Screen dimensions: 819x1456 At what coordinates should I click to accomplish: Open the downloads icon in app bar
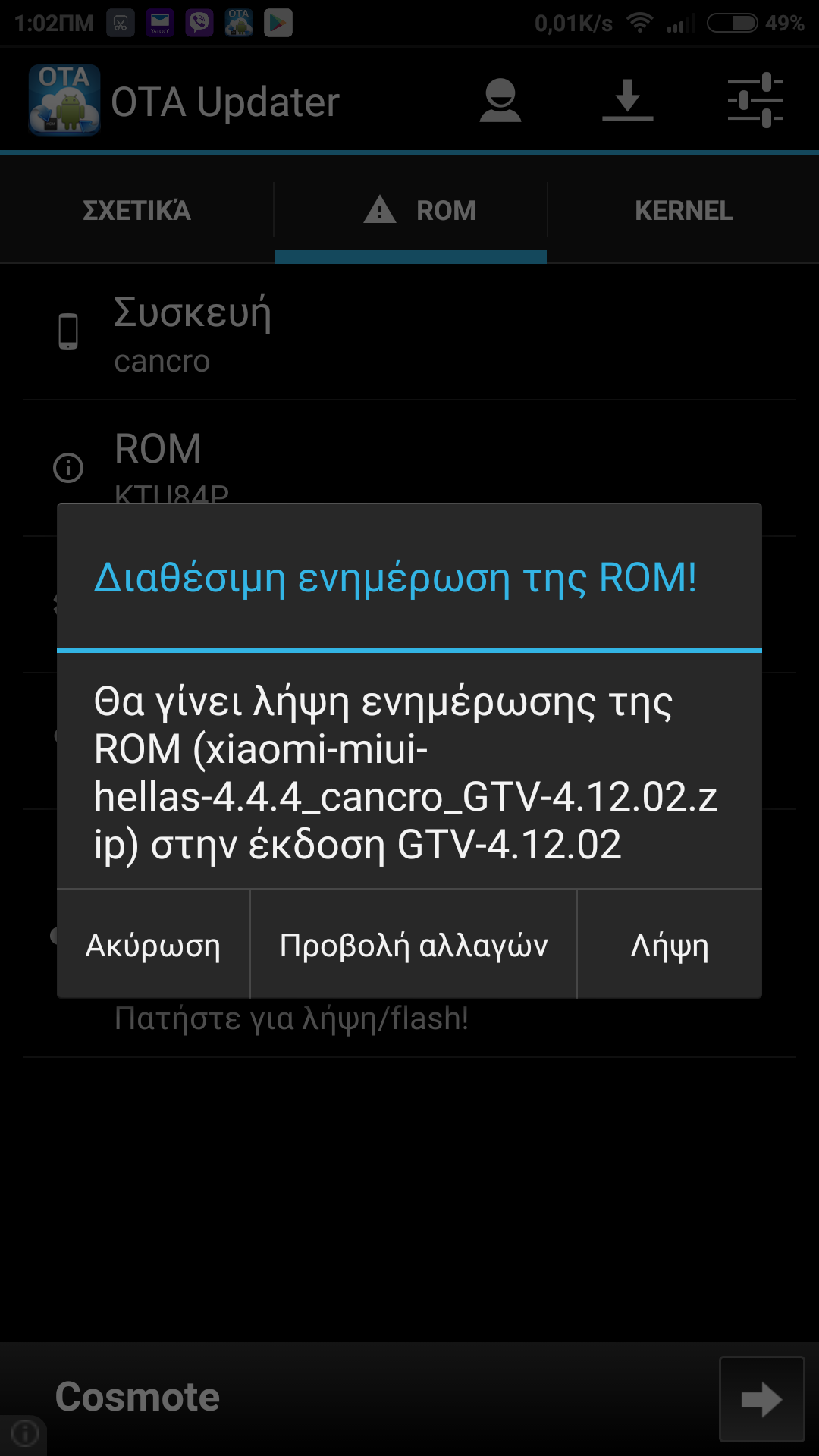[628, 101]
